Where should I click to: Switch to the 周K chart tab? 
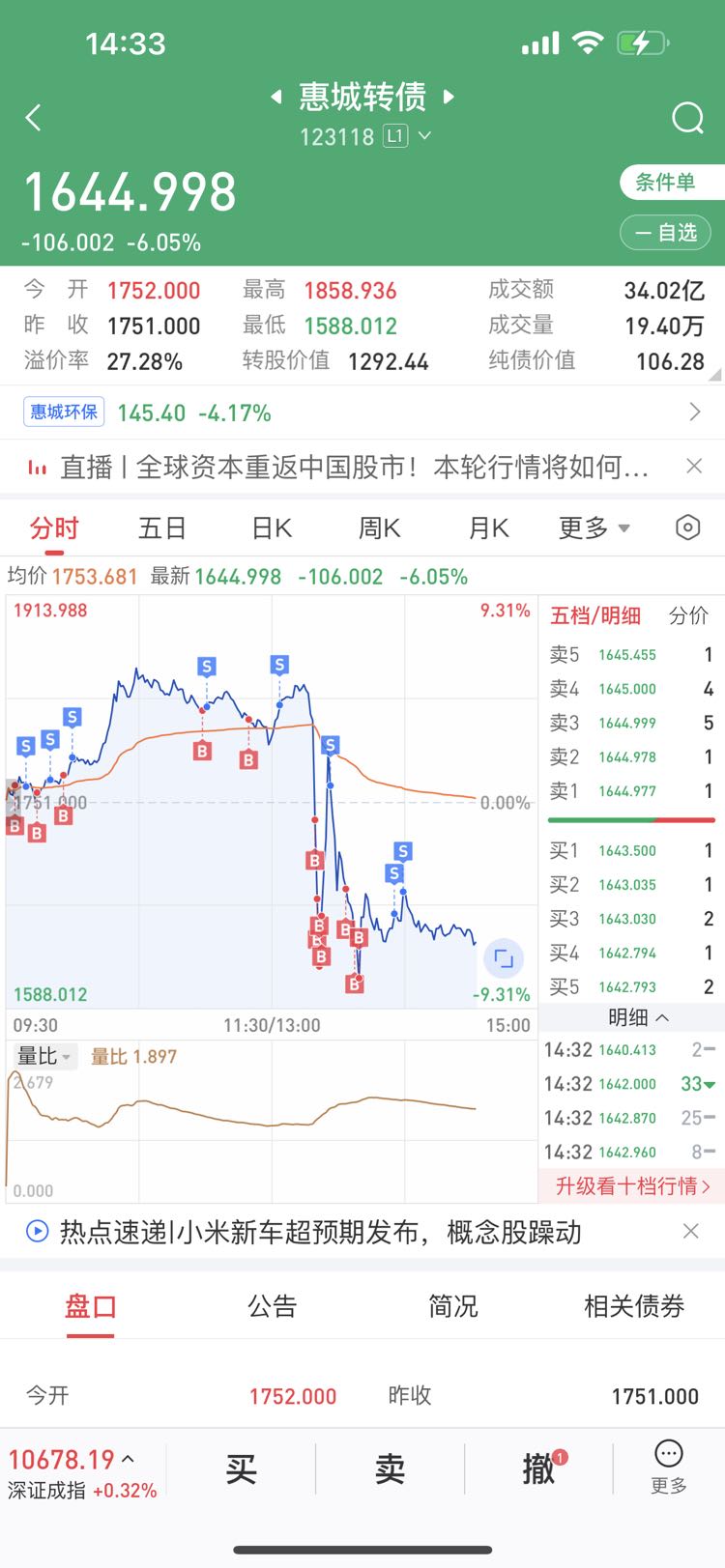click(379, 527)
